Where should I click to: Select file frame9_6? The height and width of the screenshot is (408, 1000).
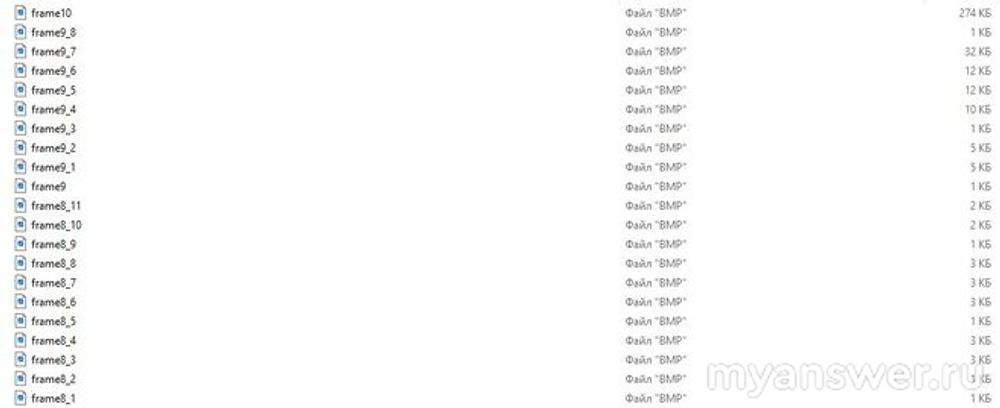coord(53,71)
